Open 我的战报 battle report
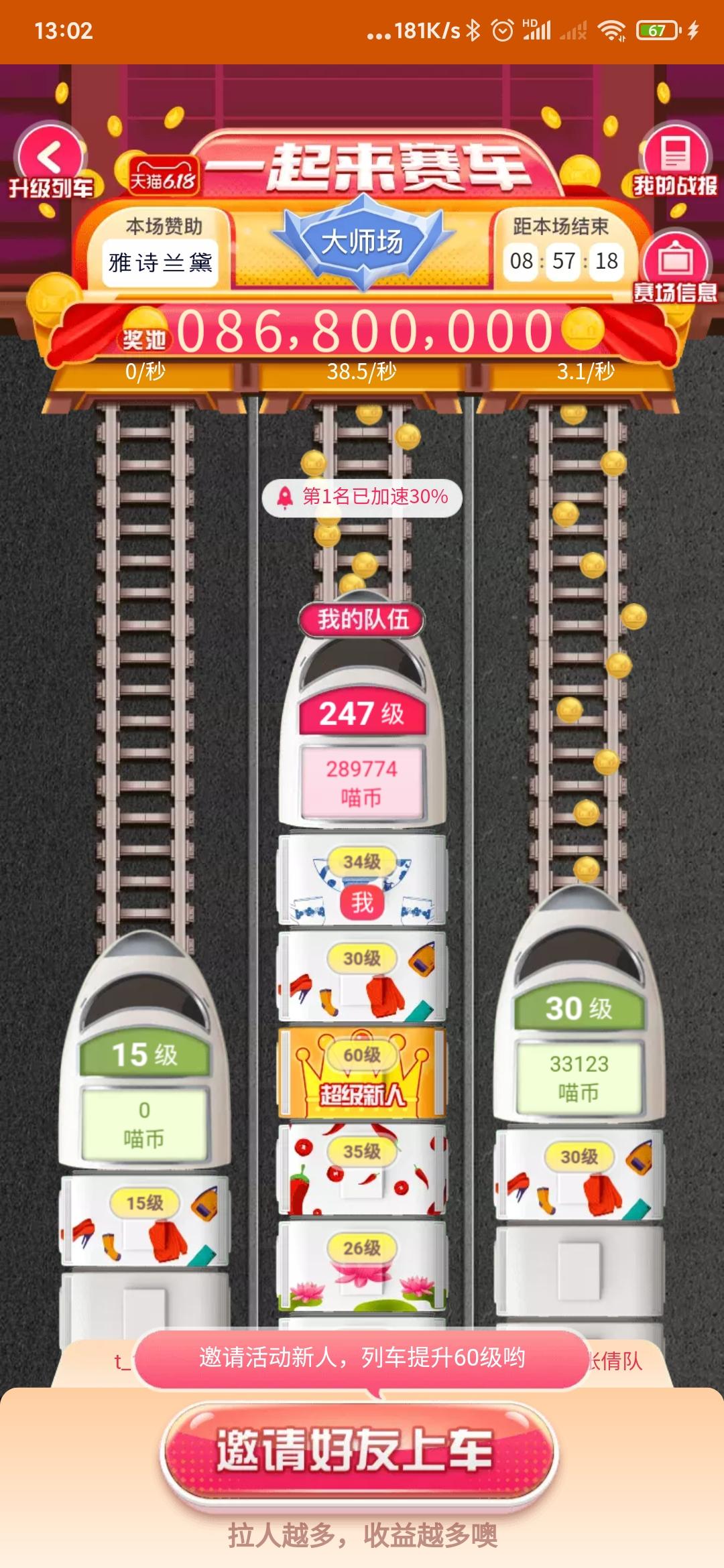724x1568 pixels. coord(675,161)
